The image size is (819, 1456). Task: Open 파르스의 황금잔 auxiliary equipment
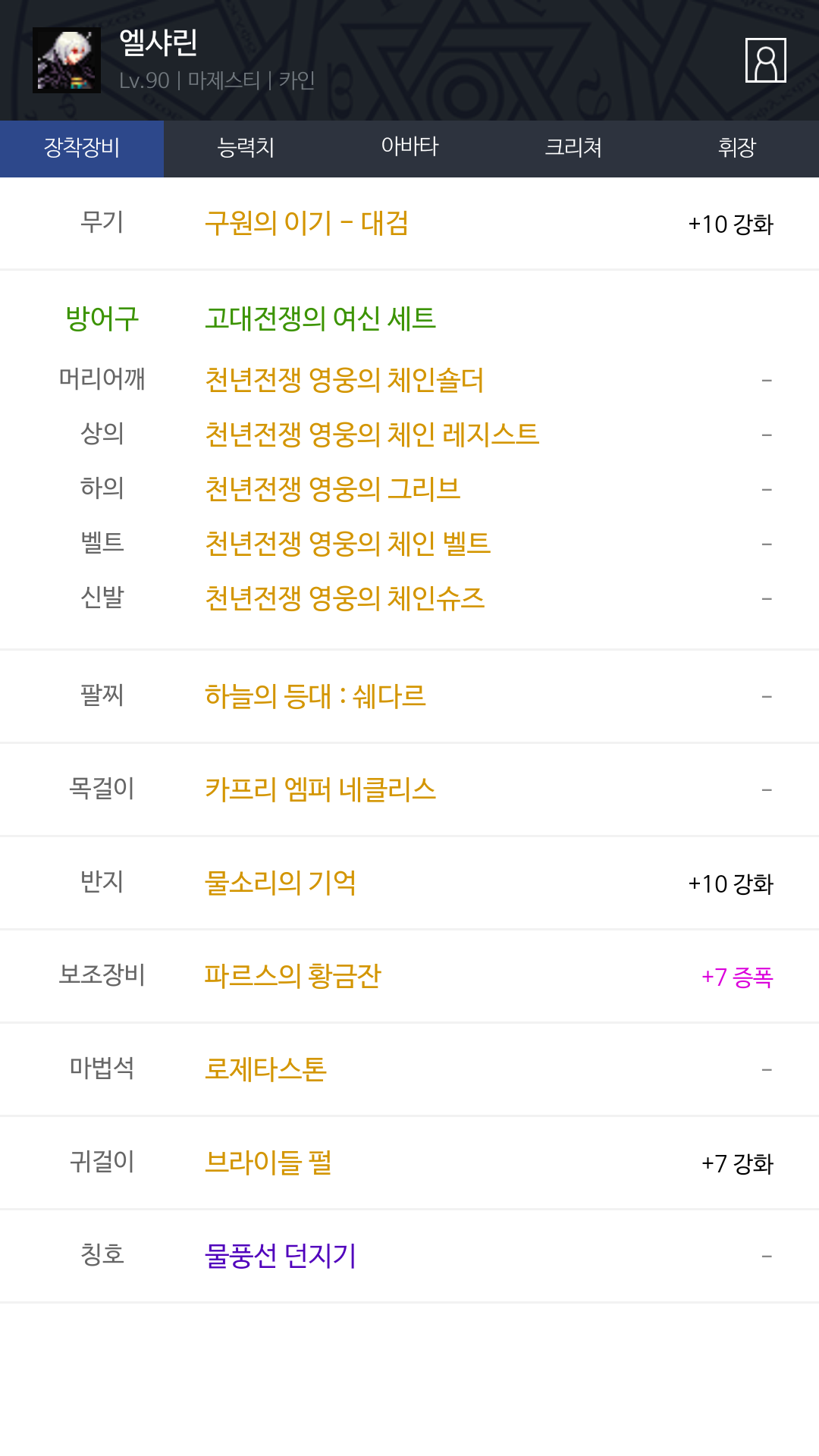(x=293, y=976)
